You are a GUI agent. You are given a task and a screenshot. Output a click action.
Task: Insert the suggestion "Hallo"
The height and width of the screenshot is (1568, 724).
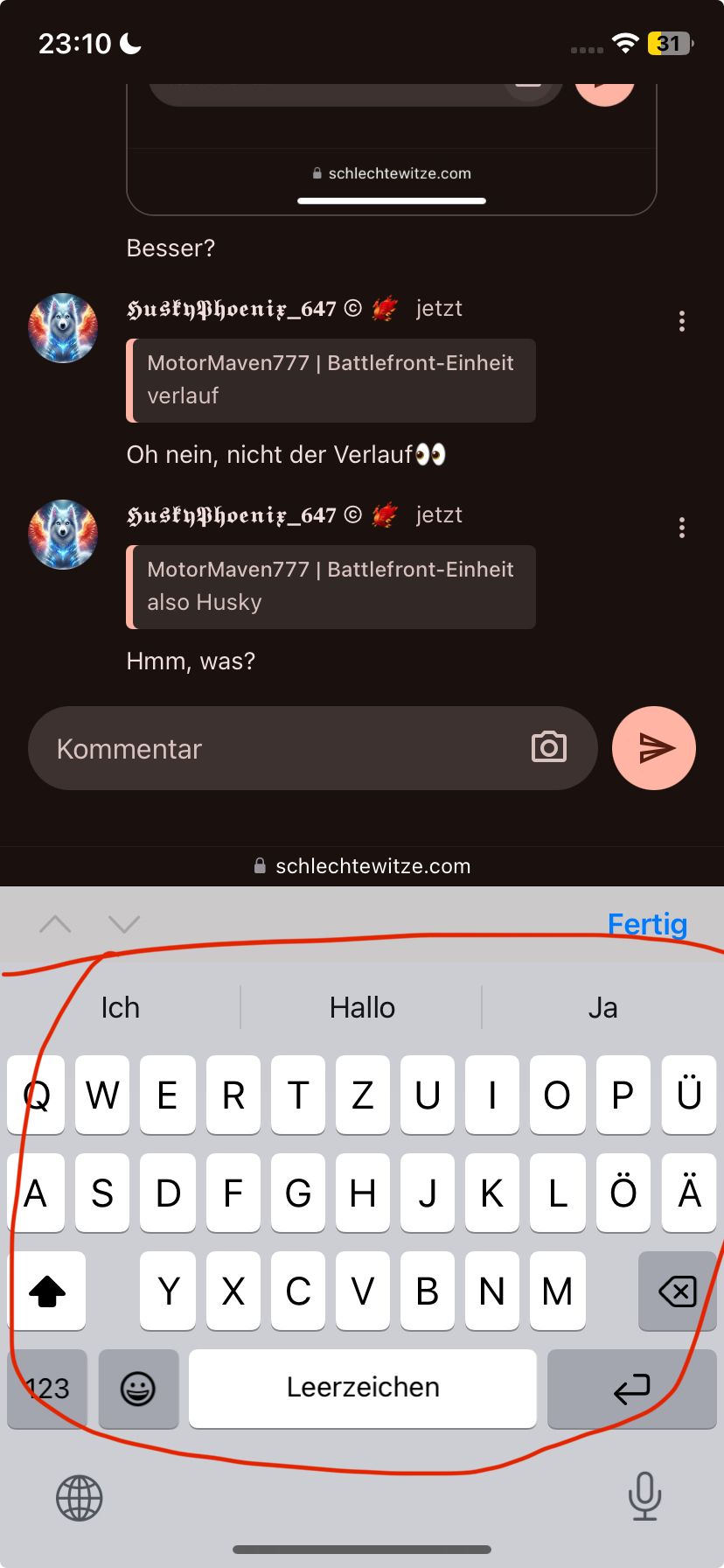(362, 1008)
